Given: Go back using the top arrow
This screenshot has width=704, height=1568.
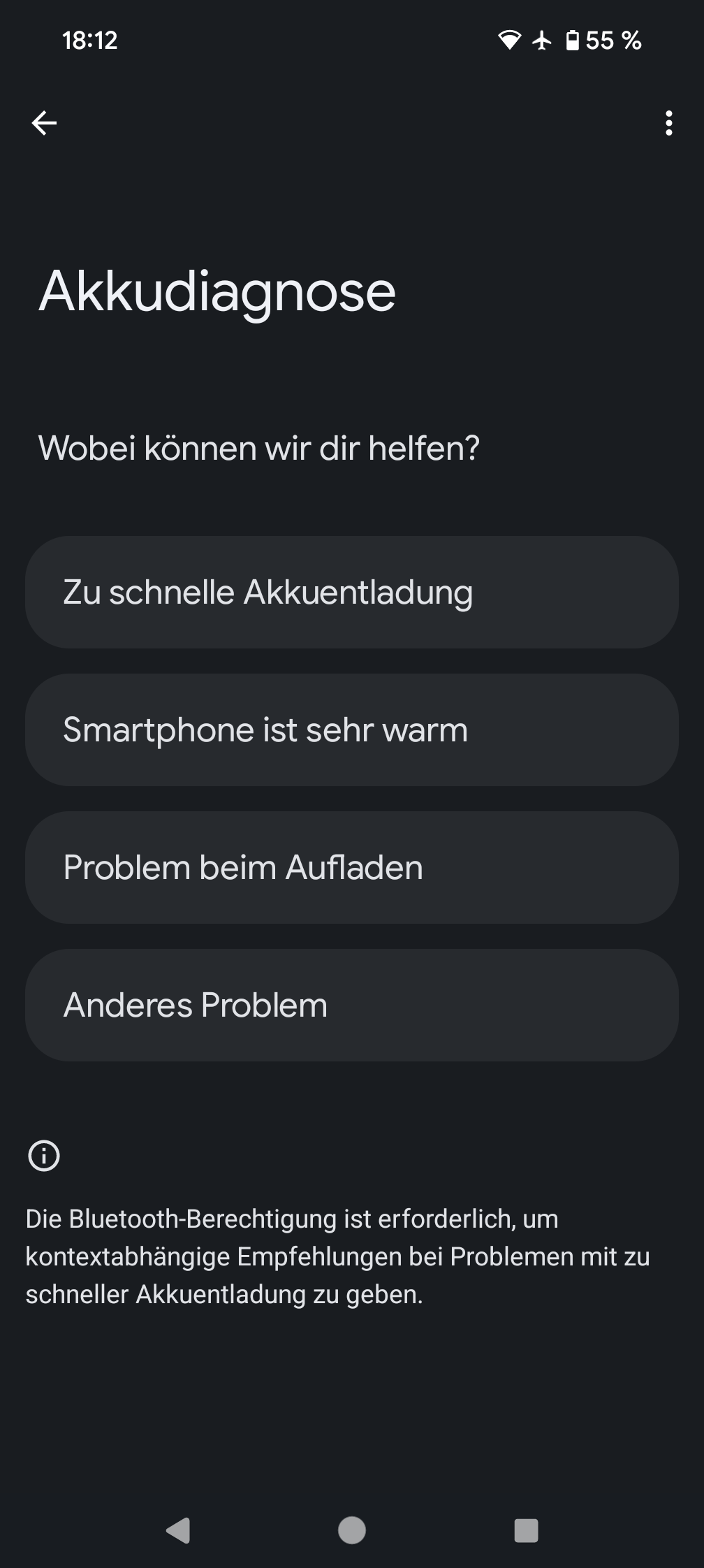Looking at the screenshot, I should 44,123.
